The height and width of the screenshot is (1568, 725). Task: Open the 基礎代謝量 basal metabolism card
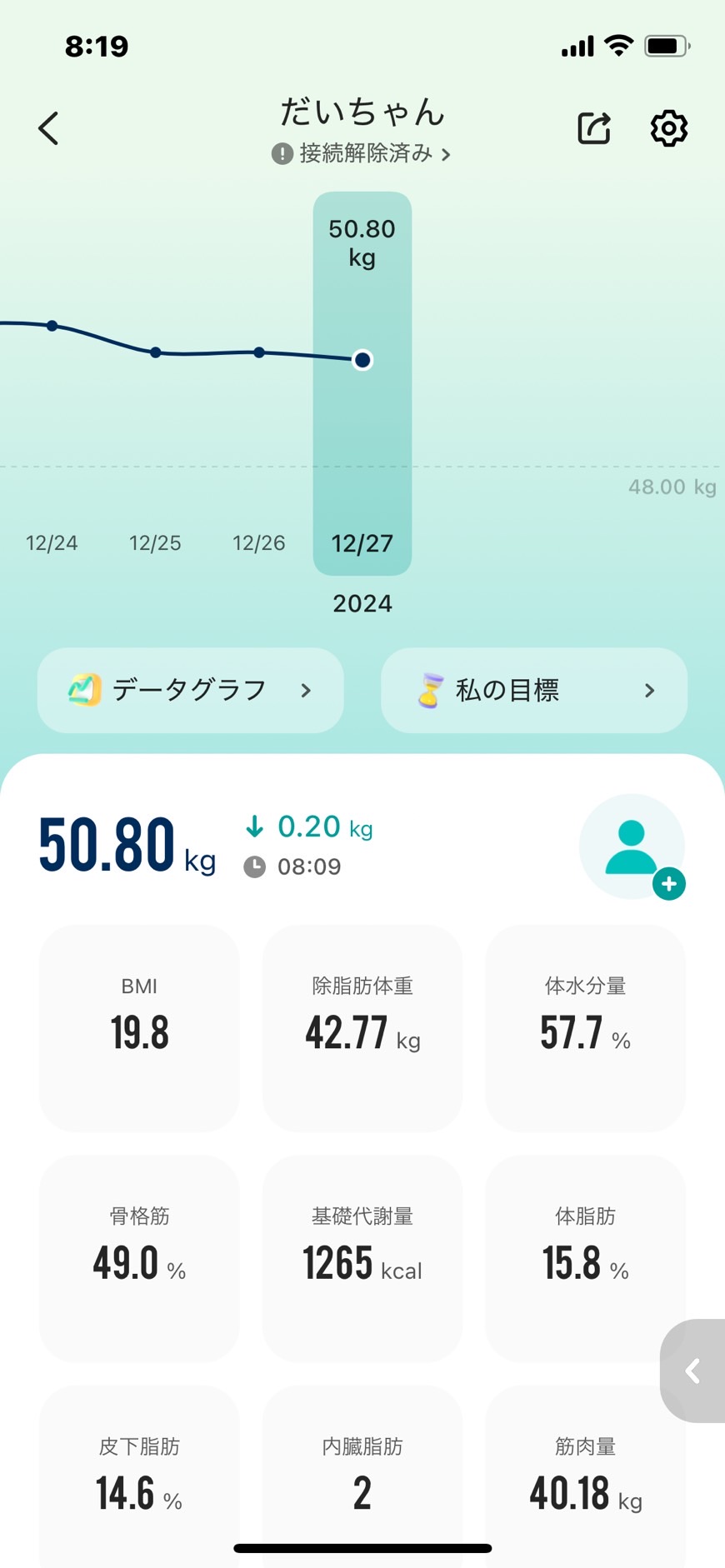362,1258
